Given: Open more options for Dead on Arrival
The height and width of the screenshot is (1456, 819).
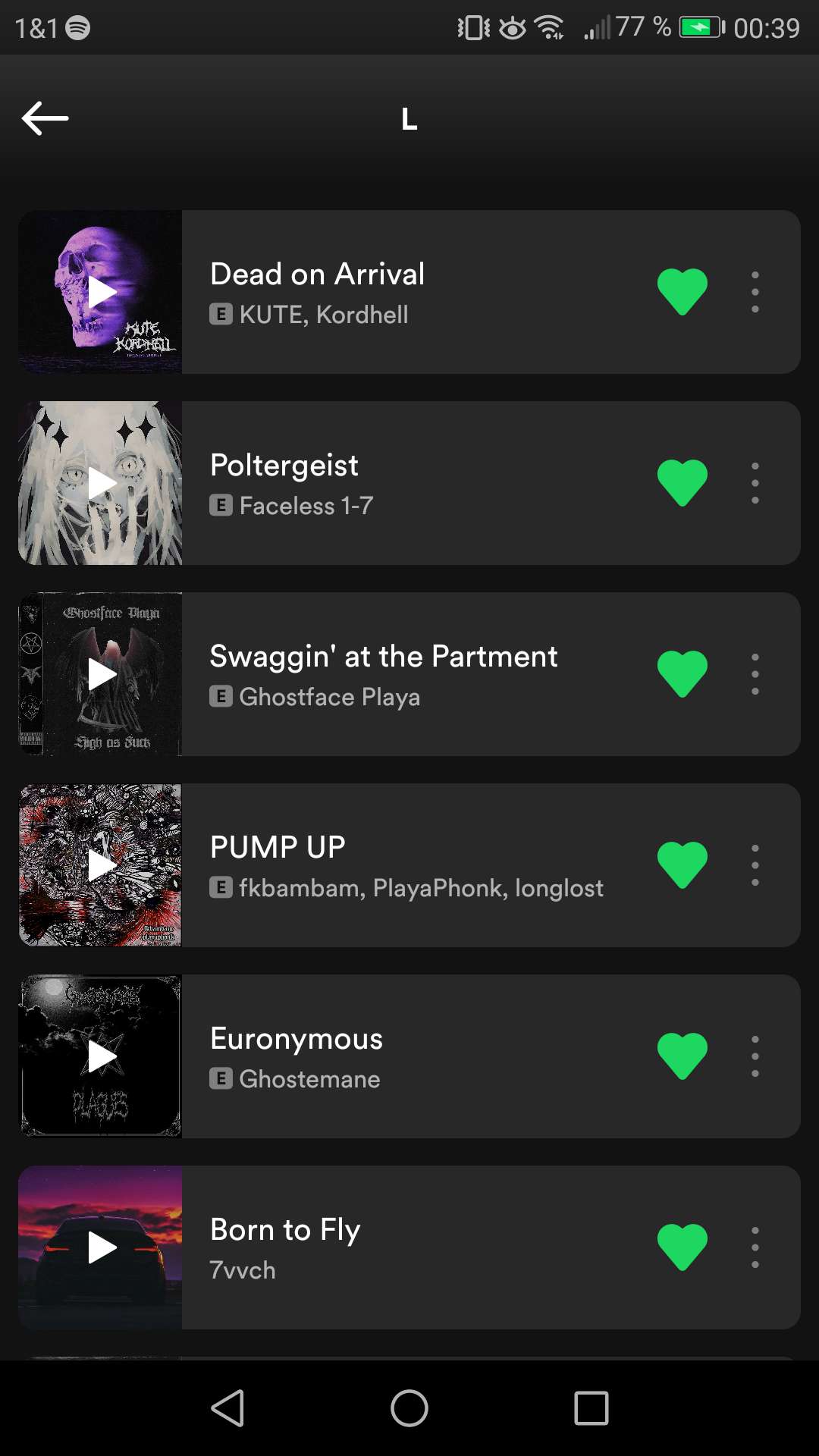Looking at the screenshot, I should pos(755,292).
